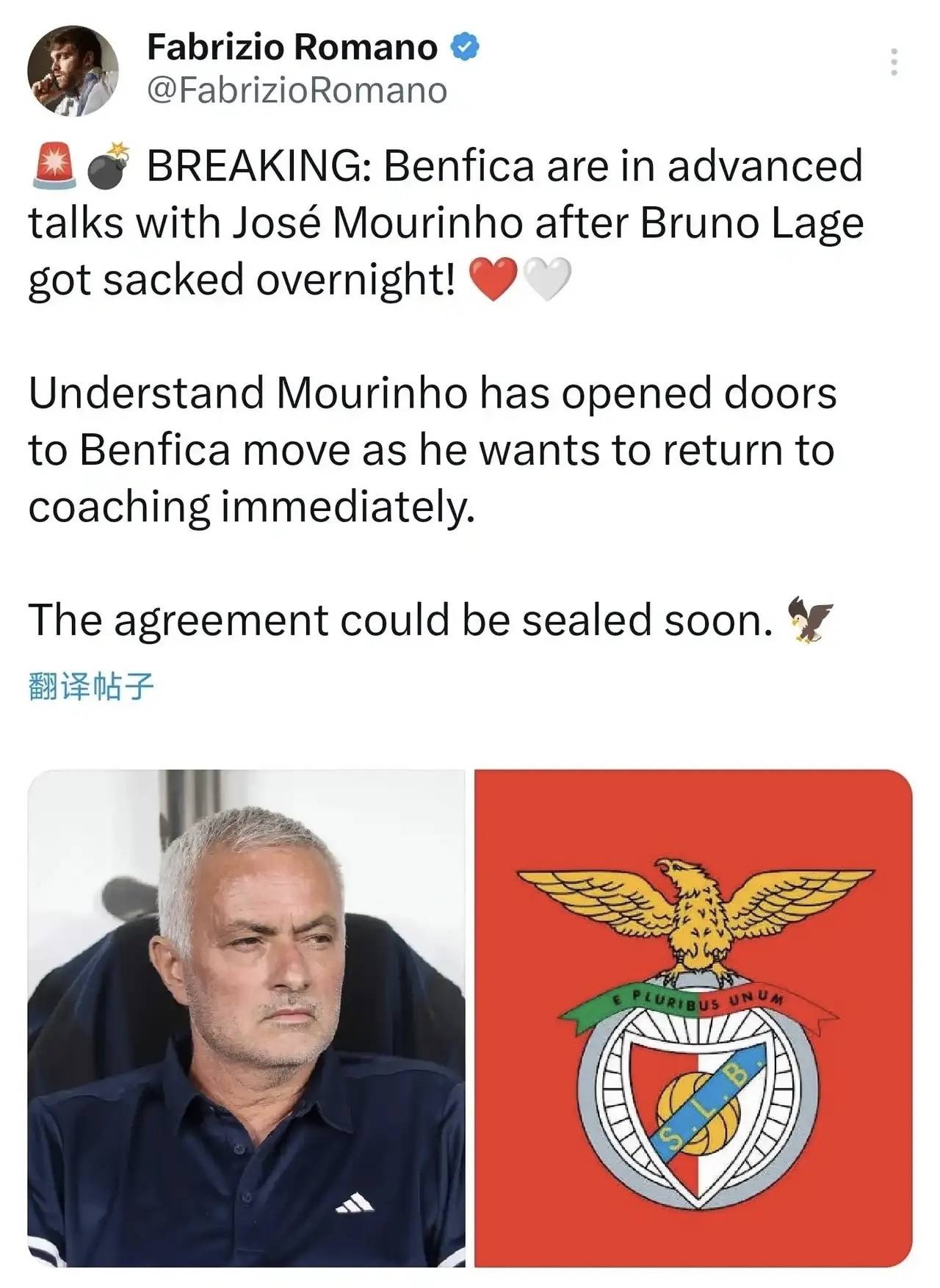Open Fabrizio Romano's profile picture

(x=73, y=71)
